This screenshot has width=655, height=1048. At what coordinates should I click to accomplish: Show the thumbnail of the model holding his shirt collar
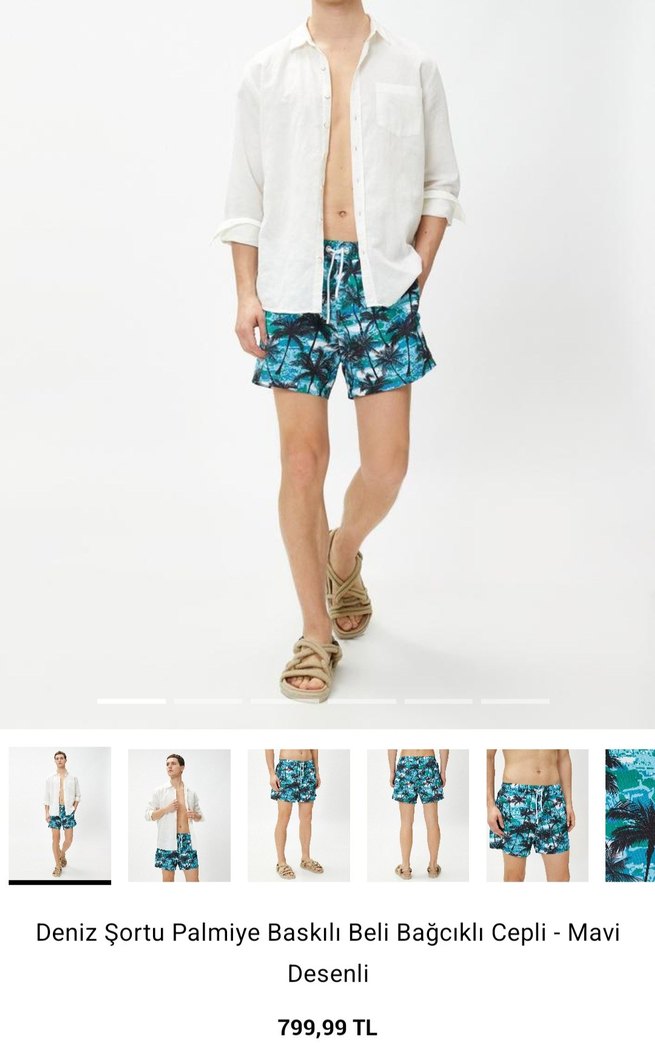coord(179,814)
